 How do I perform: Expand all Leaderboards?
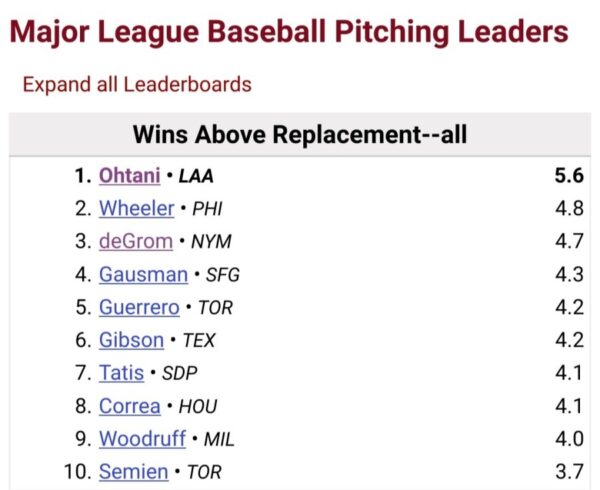coord(137,84)
